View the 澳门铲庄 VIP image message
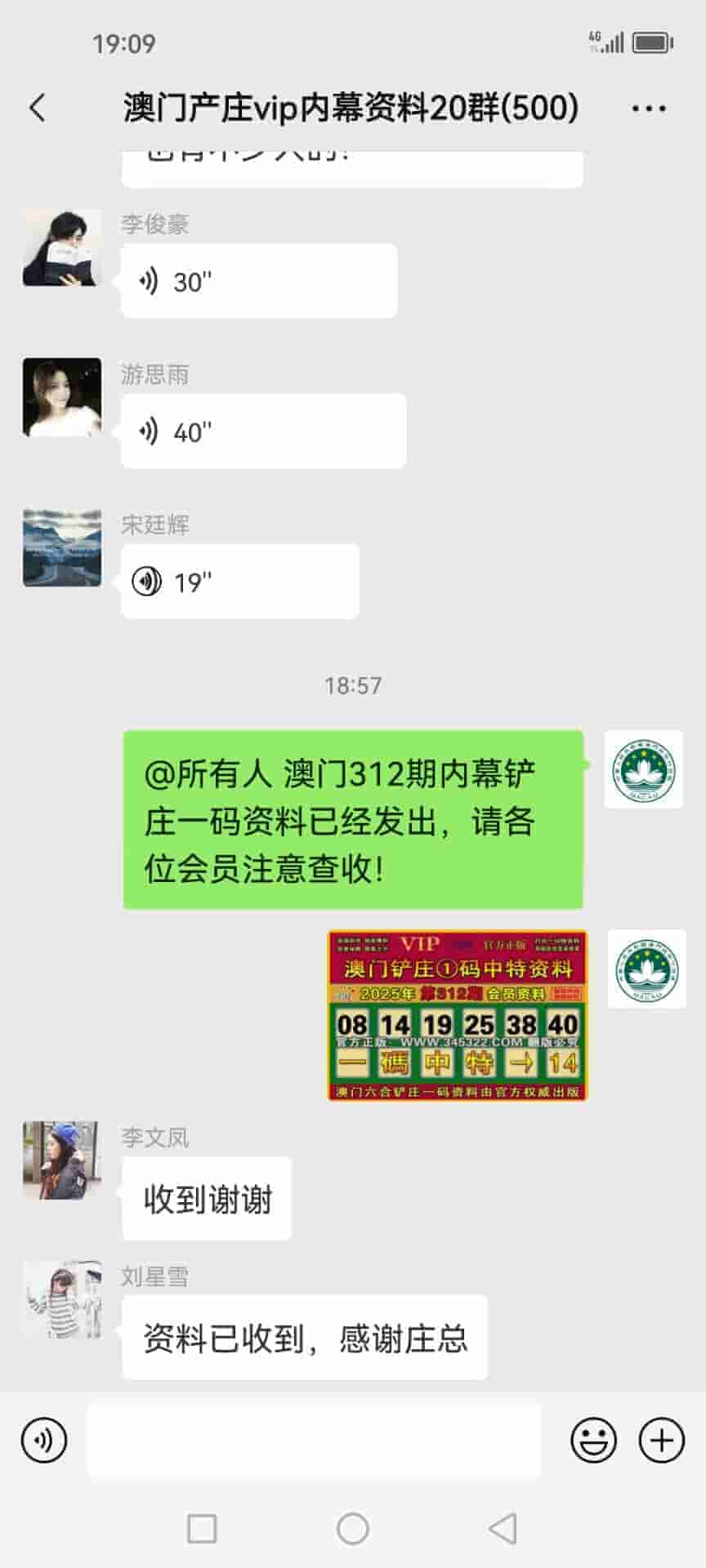Image resolution: width=706 pixels, height=1568 pixels. [x=457, y=1016]
